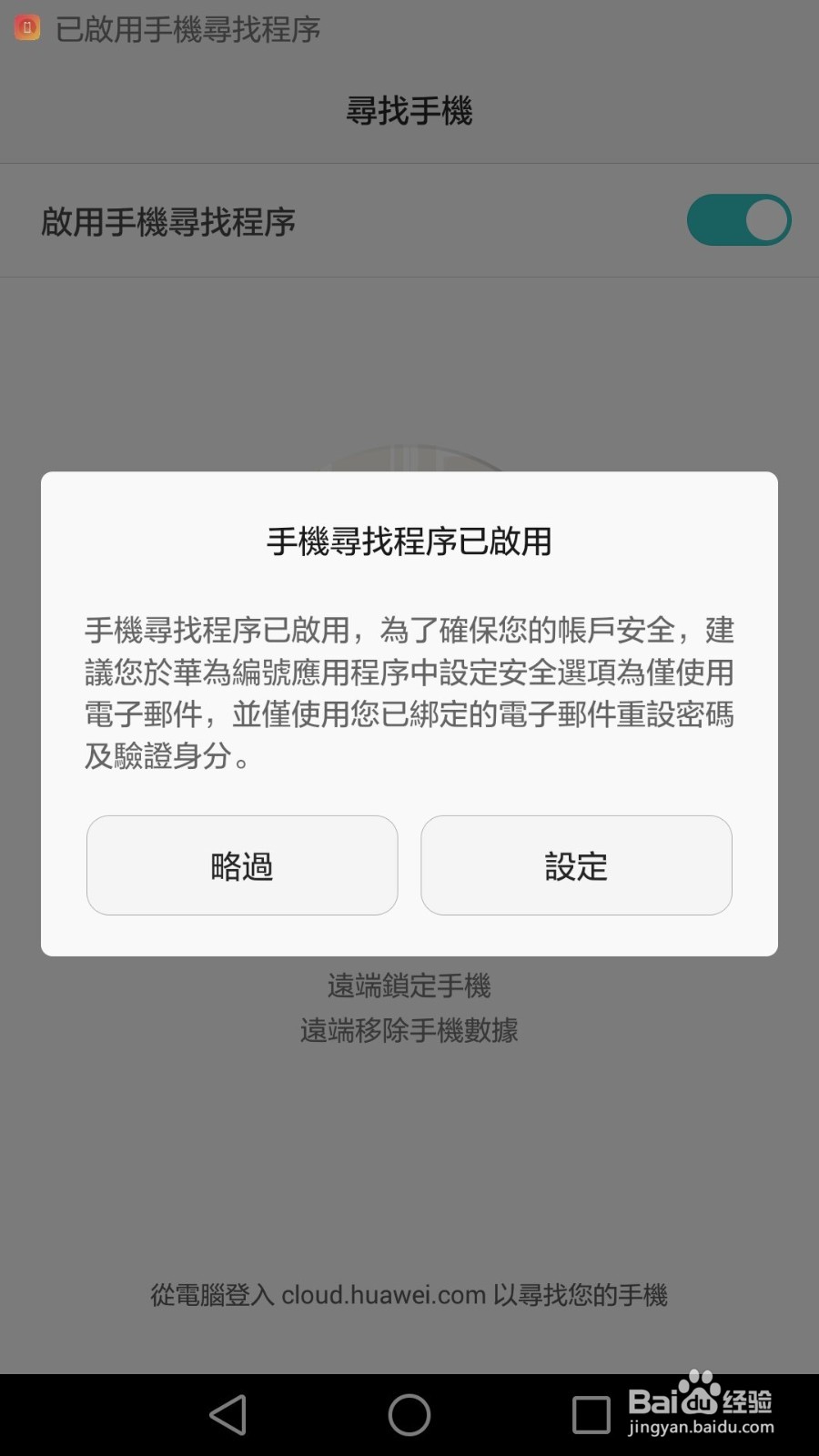Image resolution: width=819 pixels, height=1456 pixels.
Task: Tap 略過 to skip security setup
Action: (x=241, y=865)
